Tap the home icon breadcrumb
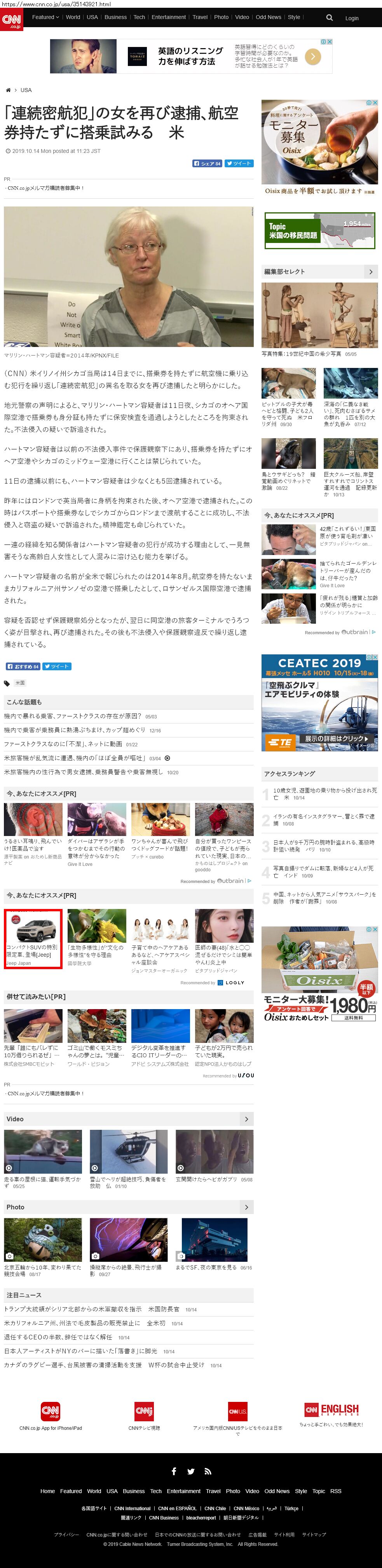This screenshot has width=382, height=1568. point(9,90)
